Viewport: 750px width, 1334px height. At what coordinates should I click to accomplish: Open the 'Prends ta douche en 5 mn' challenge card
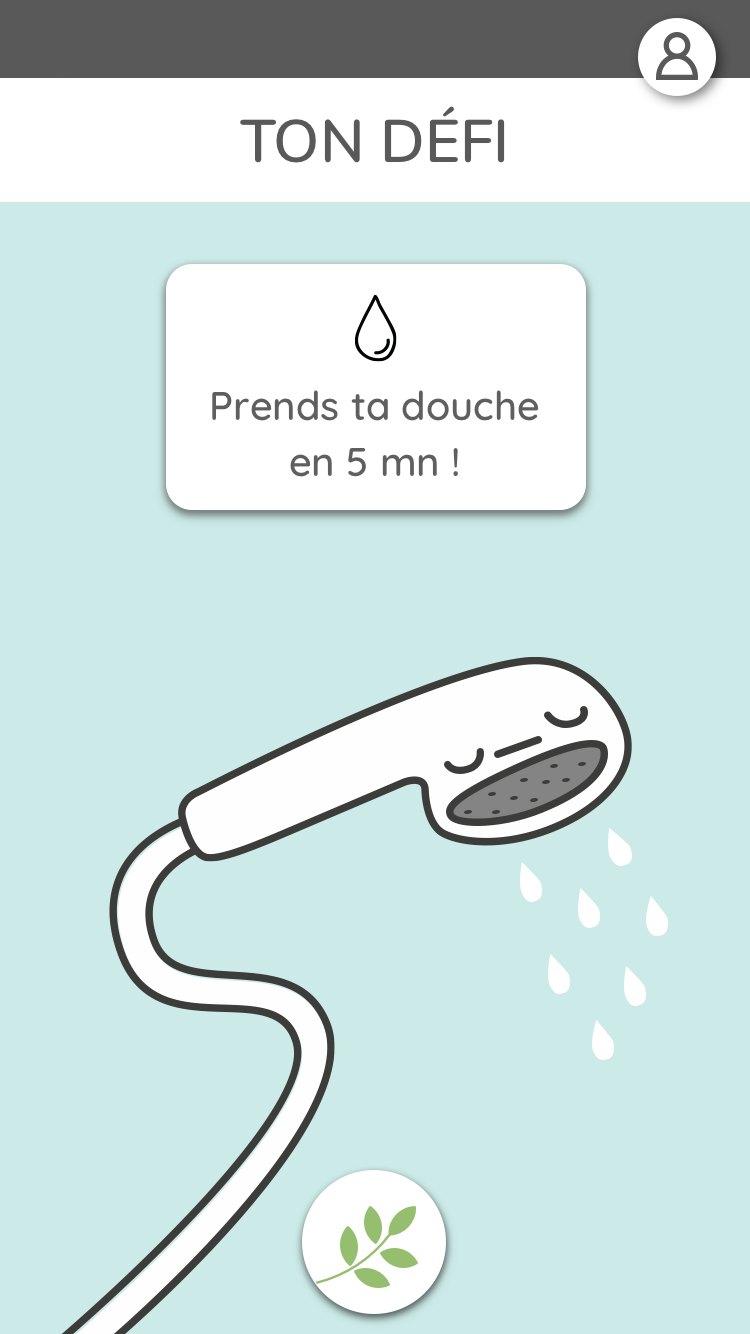pyautogui.click(x=375, y=387)
